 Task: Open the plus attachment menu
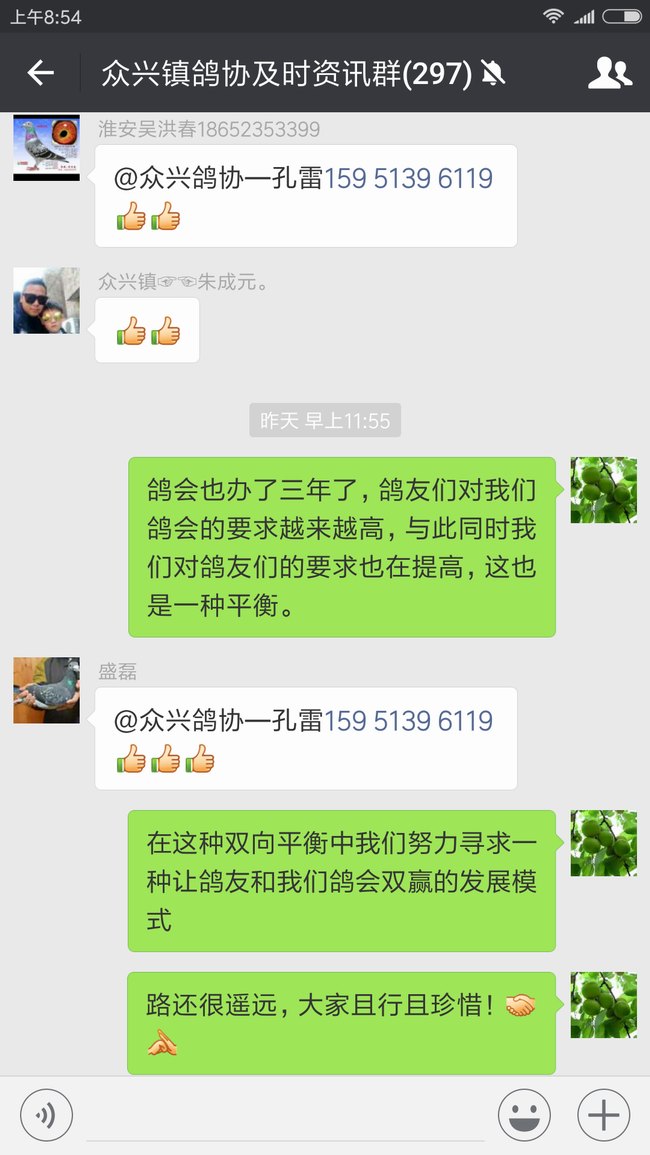pyautogui.click(x=603, y=1114)
